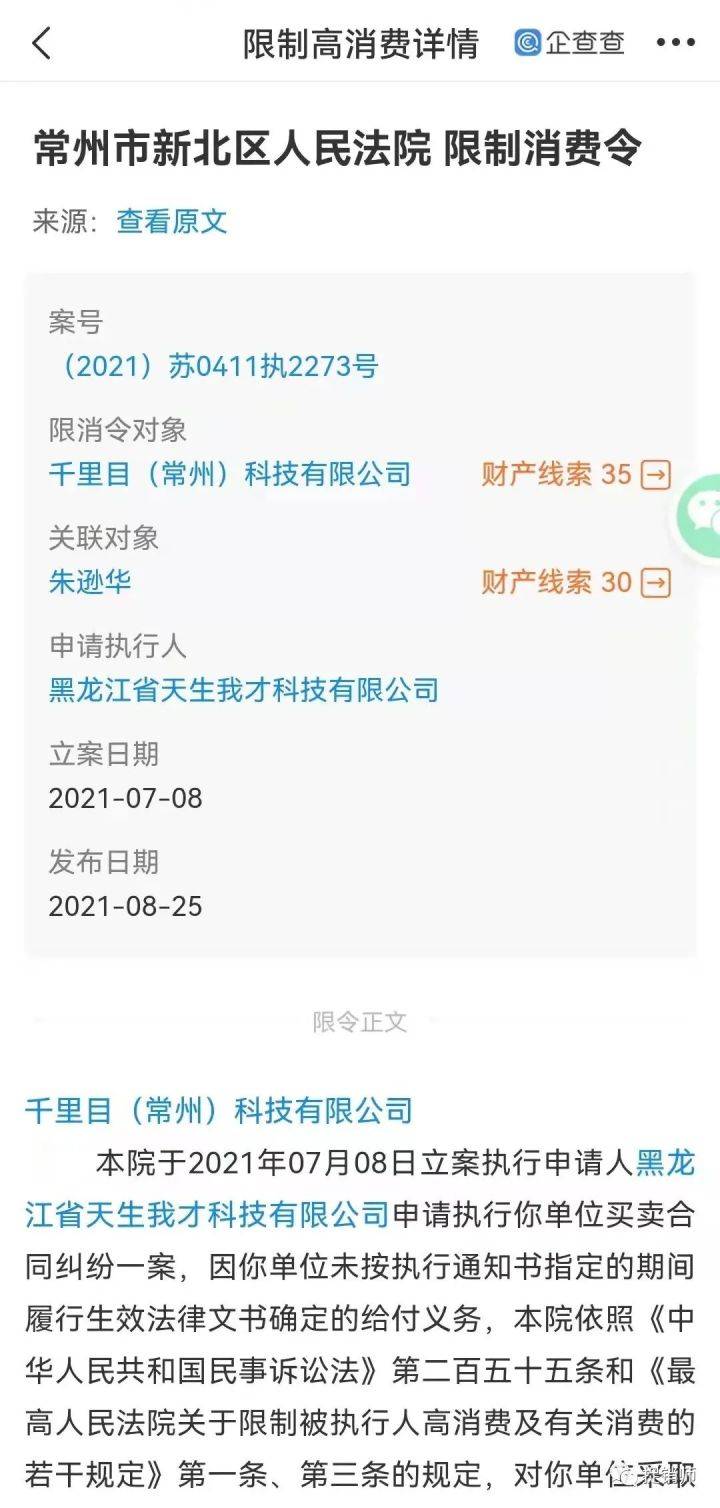720x1508 pixels.
Task: Go back with the top-left arrow
Action: (x=42, y=43)
